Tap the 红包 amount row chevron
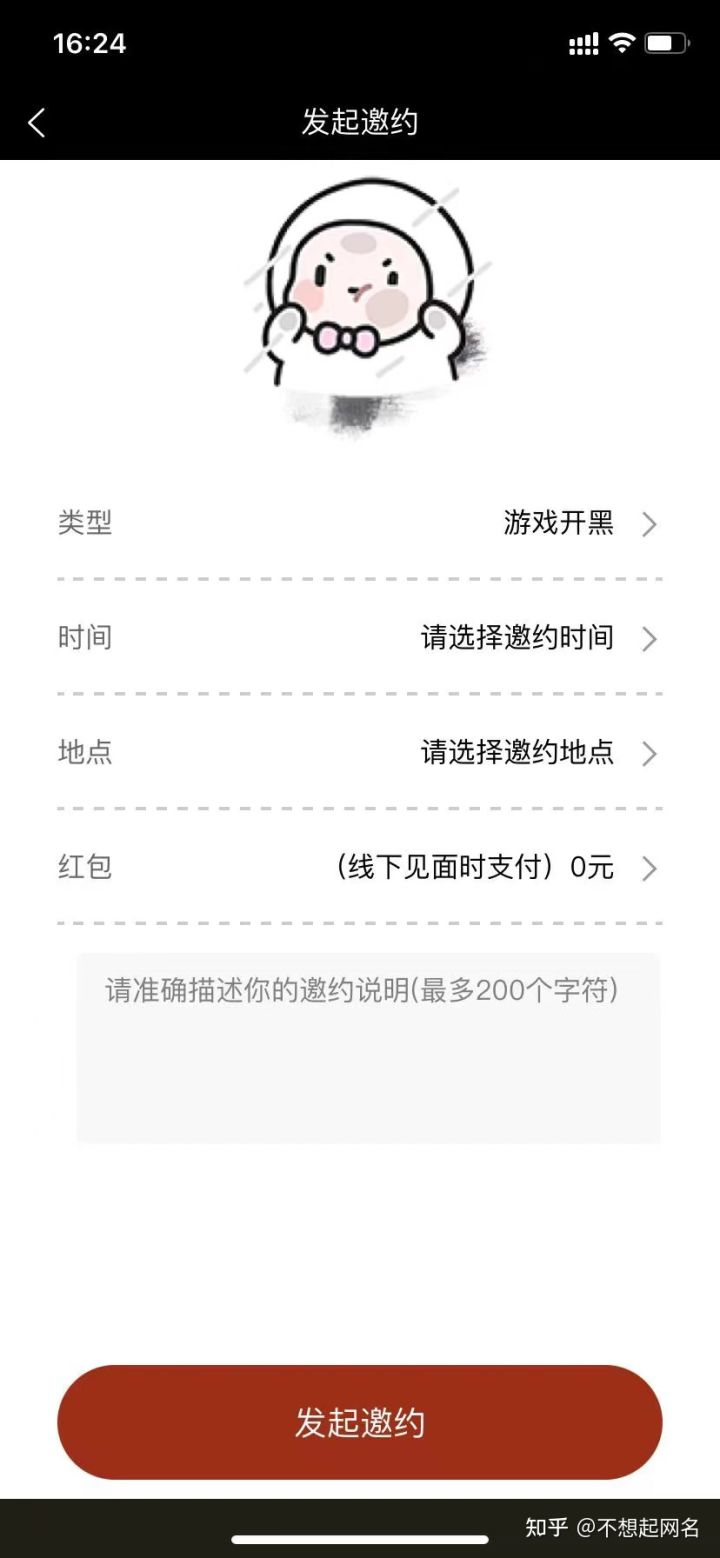 click(649, 868)
